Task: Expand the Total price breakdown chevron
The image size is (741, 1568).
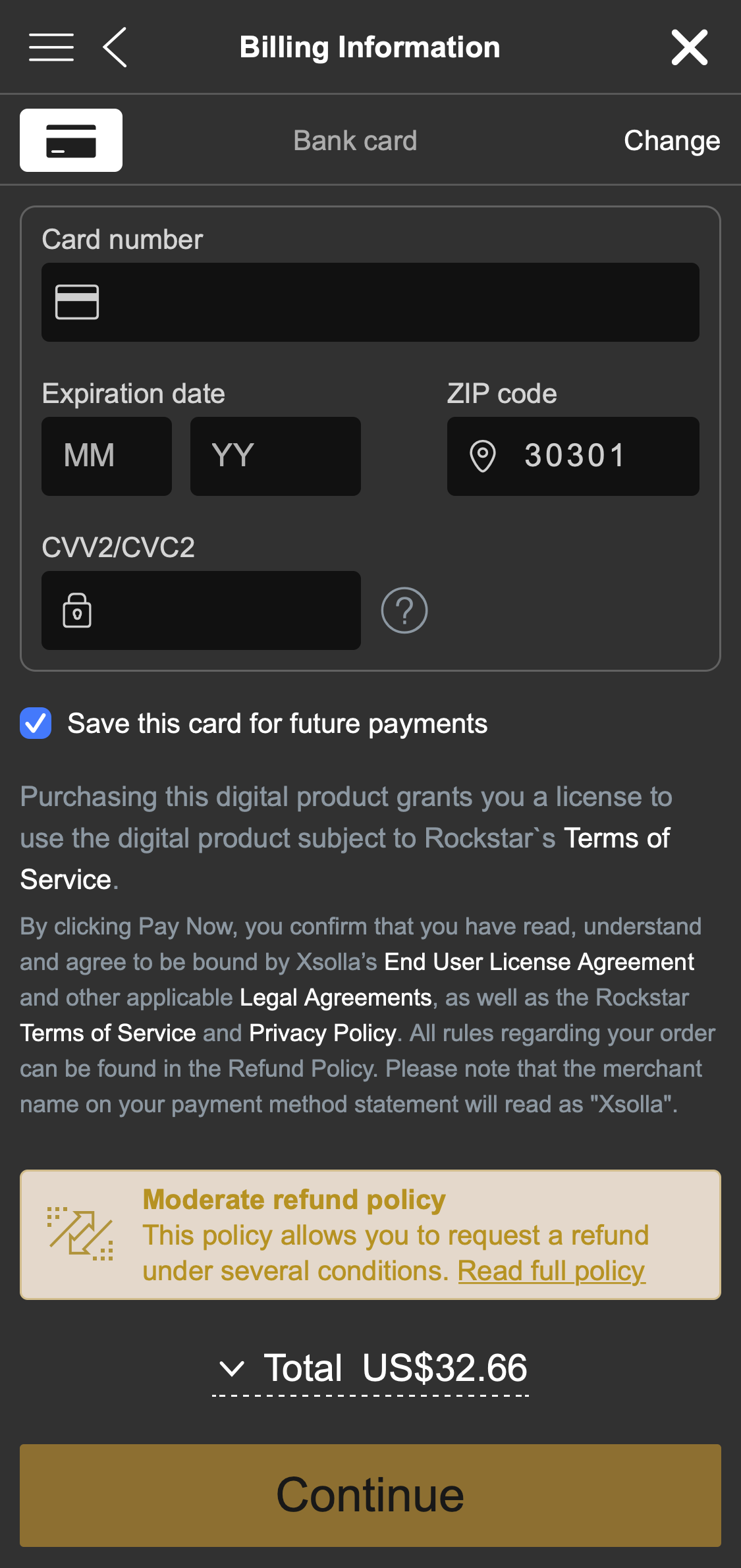Action: pos(231,1368)
